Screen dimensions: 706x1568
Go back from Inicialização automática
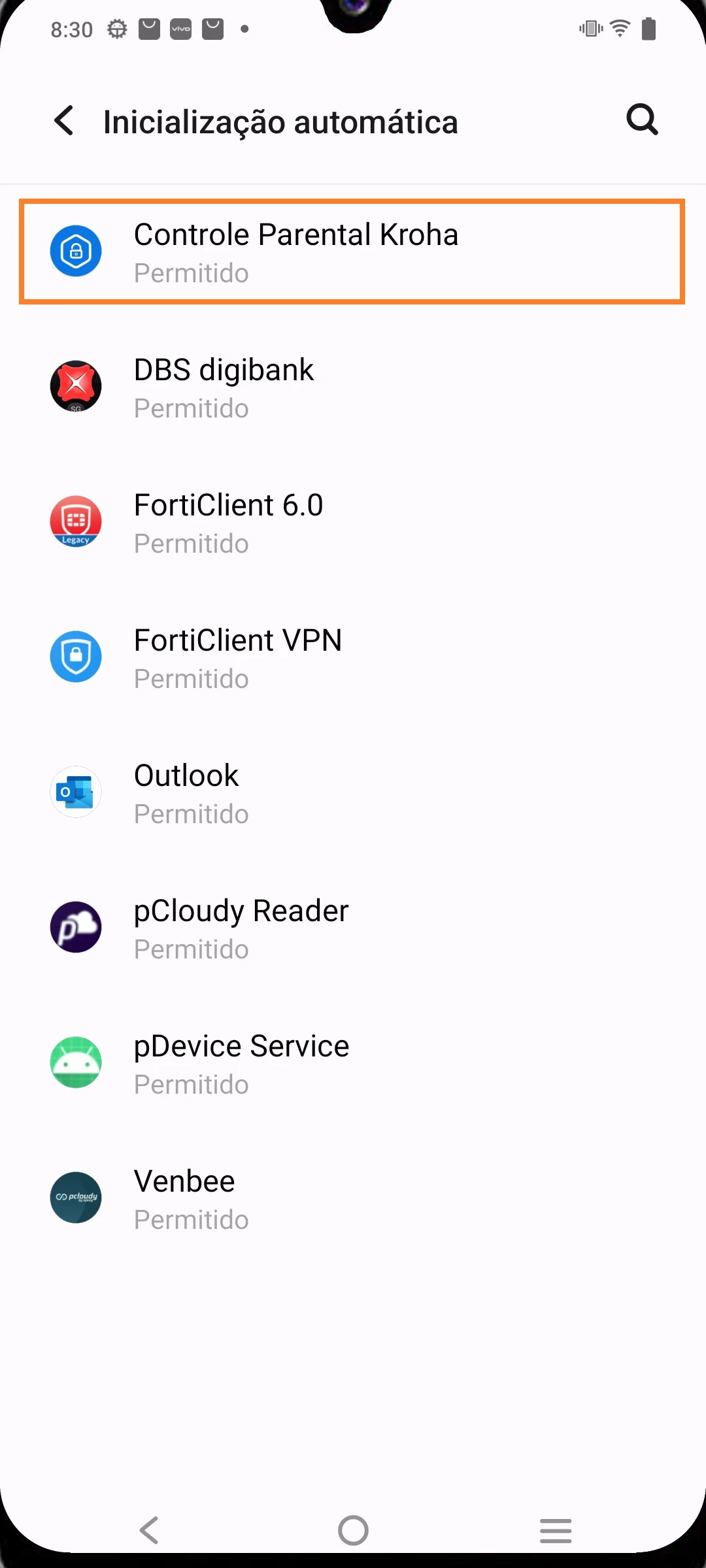(x=64, y=121)
